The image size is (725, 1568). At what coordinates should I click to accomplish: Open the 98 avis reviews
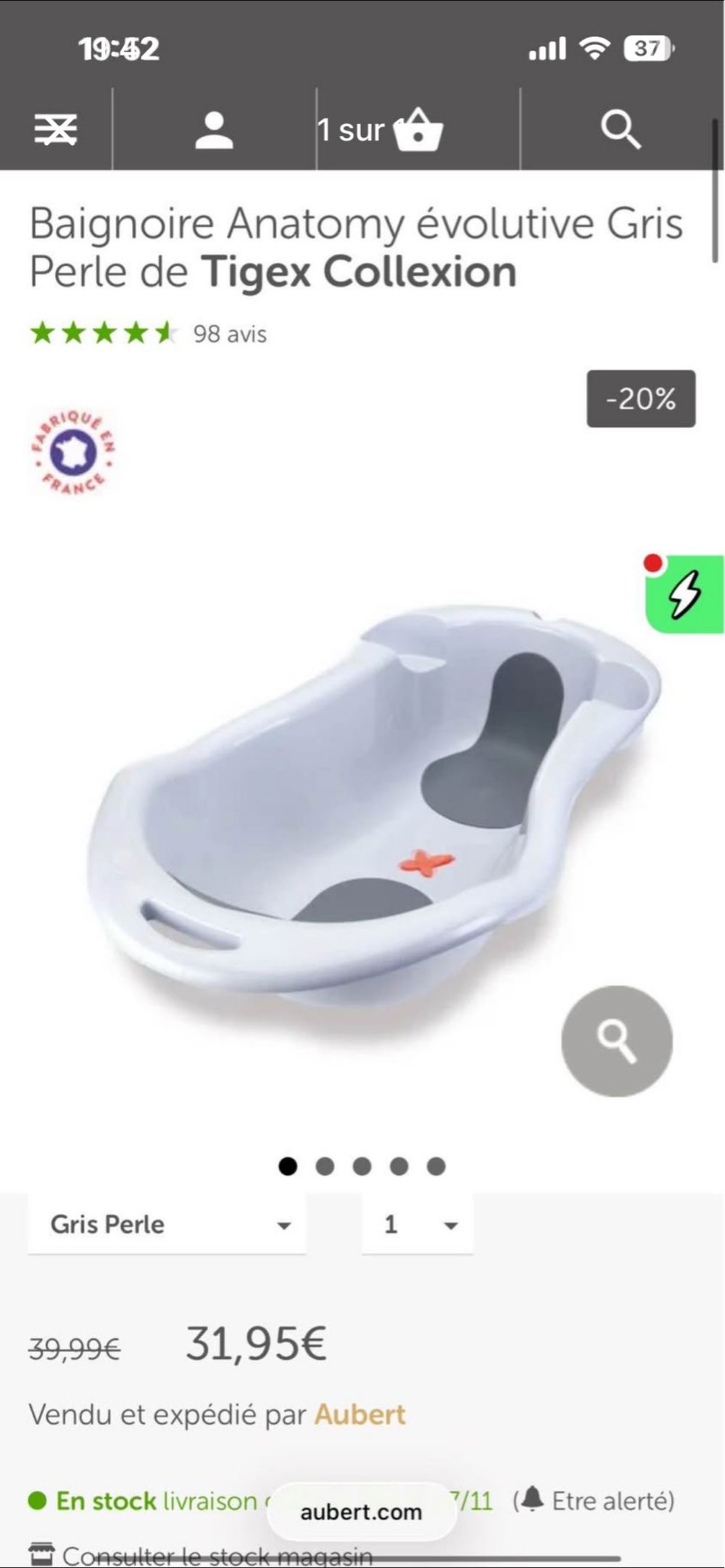coord(230,334)
